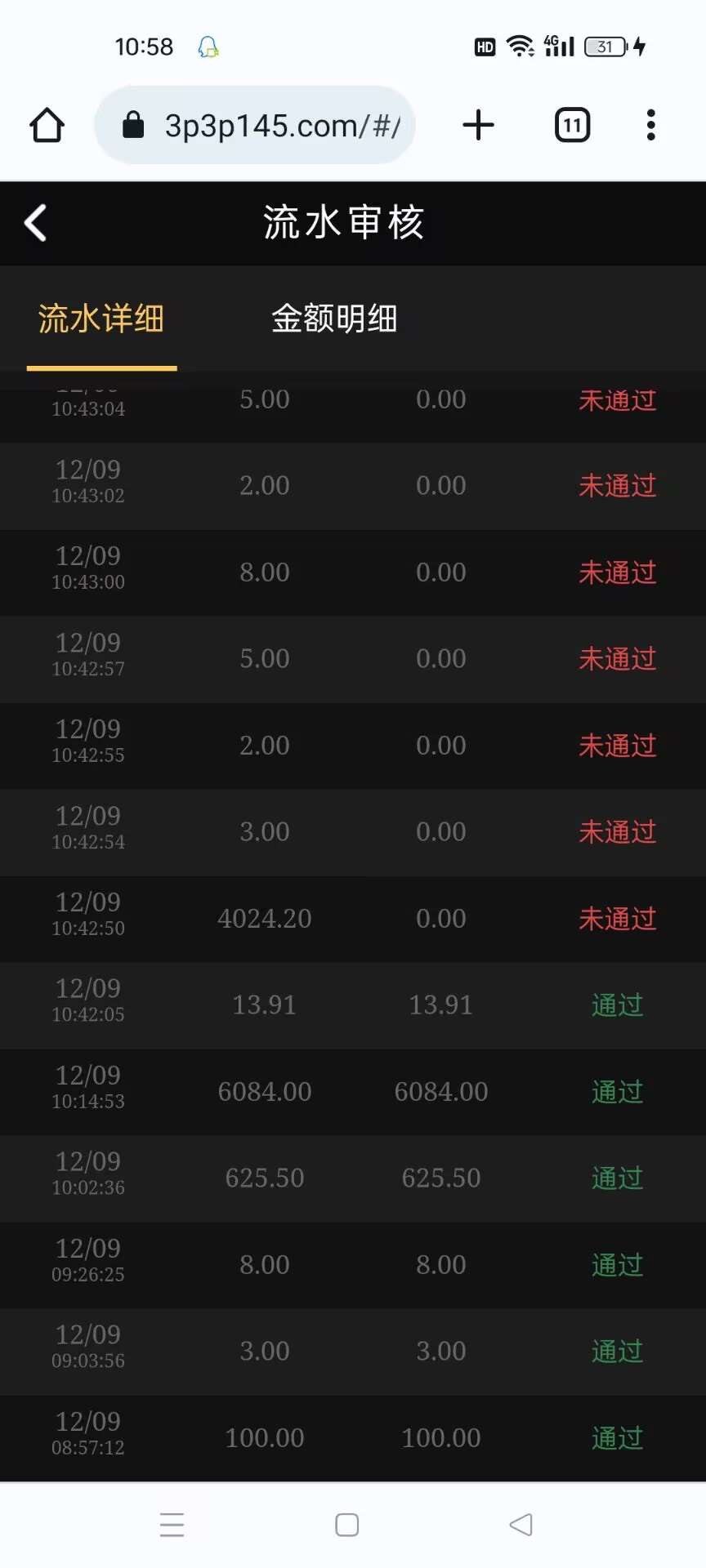Open the browser home page

(47, 126)
